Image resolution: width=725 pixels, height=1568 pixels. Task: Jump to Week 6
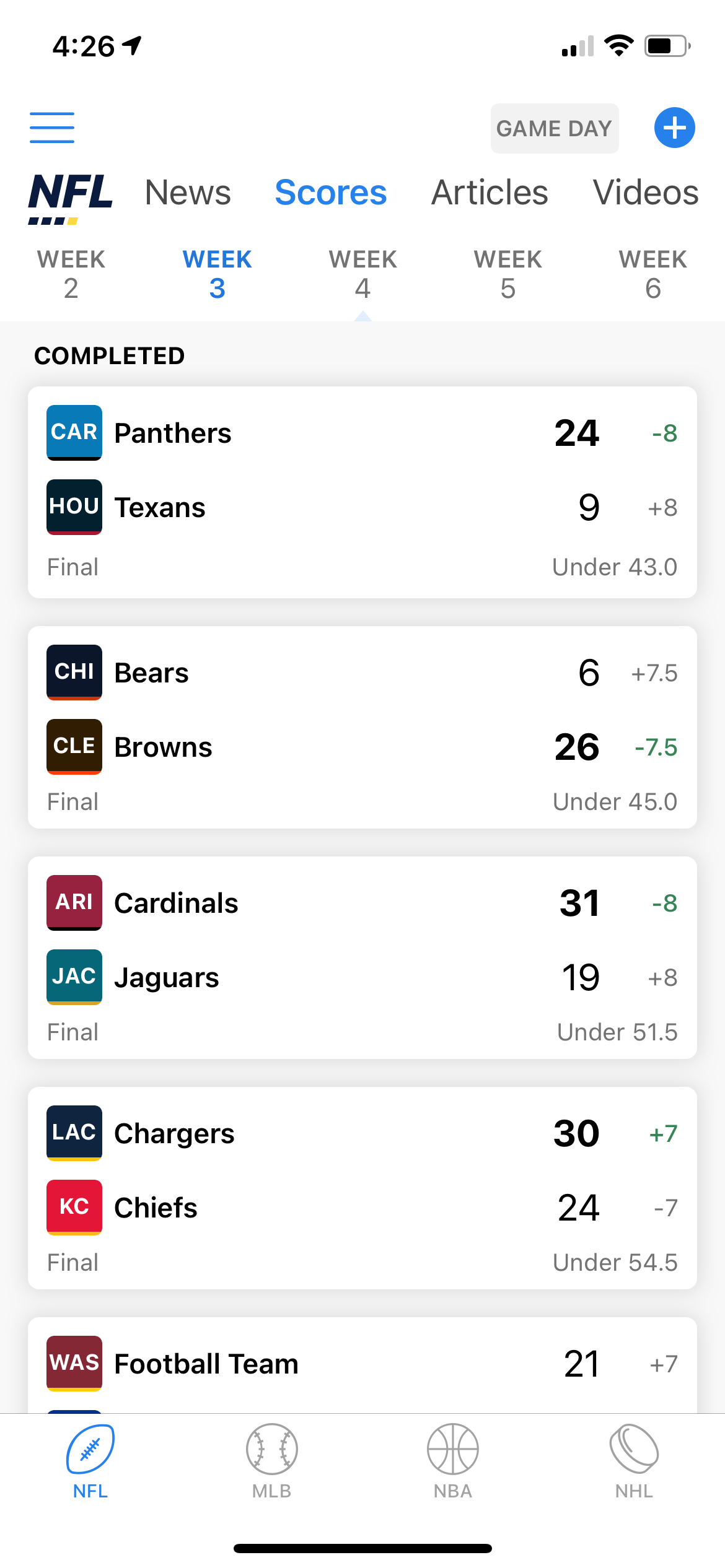652,274
